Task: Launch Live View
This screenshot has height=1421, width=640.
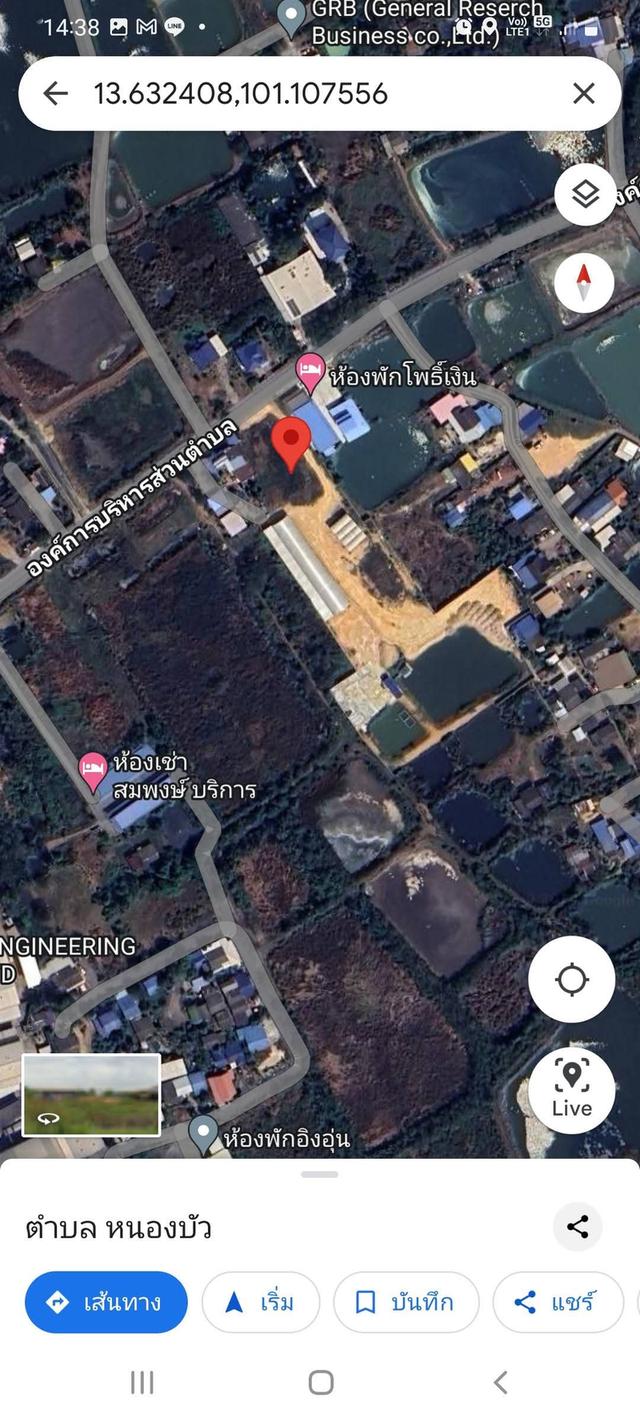Action: (571, 1090)
